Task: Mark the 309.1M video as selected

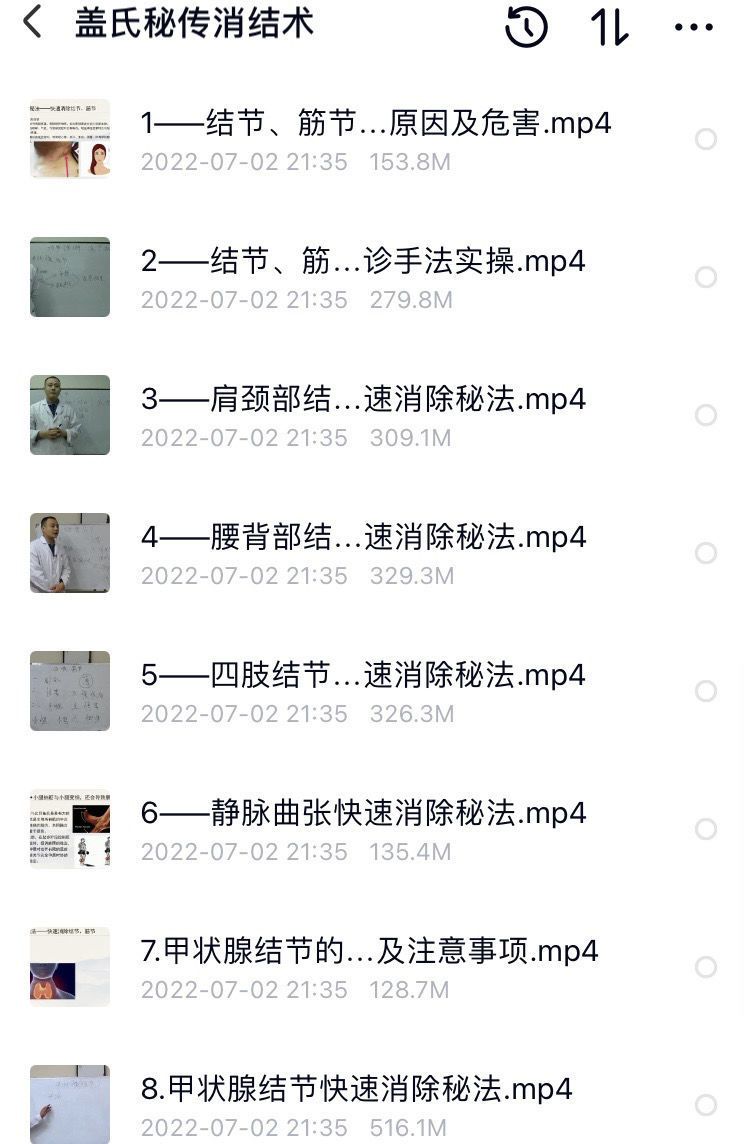Action: (706, 416)
